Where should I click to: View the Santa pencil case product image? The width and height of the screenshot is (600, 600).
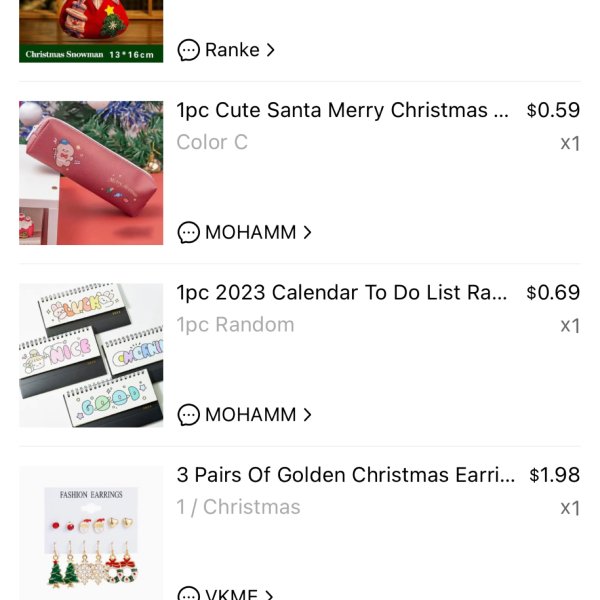pos(91,173)
